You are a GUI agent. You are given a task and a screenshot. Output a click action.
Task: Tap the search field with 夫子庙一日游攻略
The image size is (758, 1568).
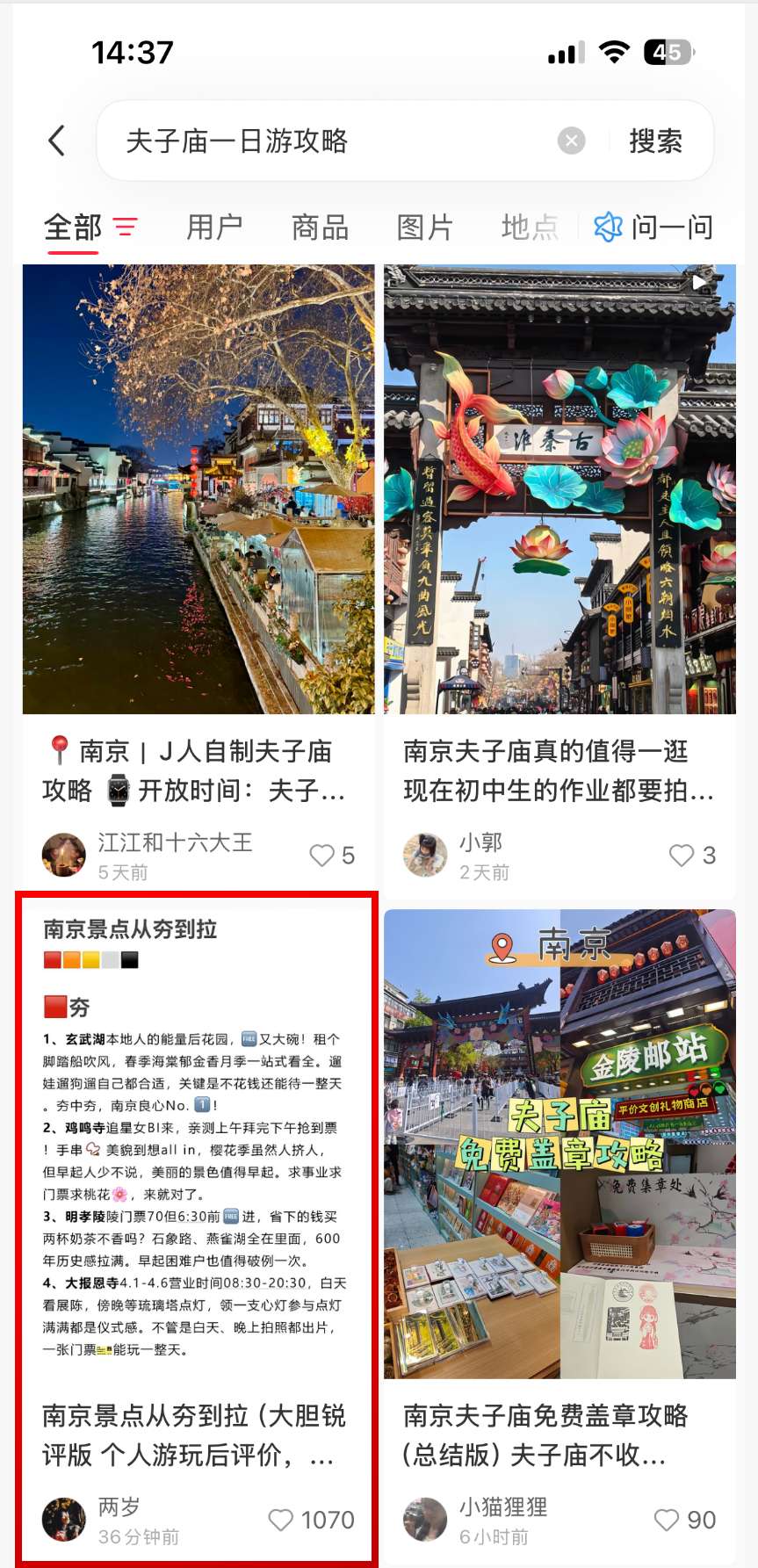point(334,141)
